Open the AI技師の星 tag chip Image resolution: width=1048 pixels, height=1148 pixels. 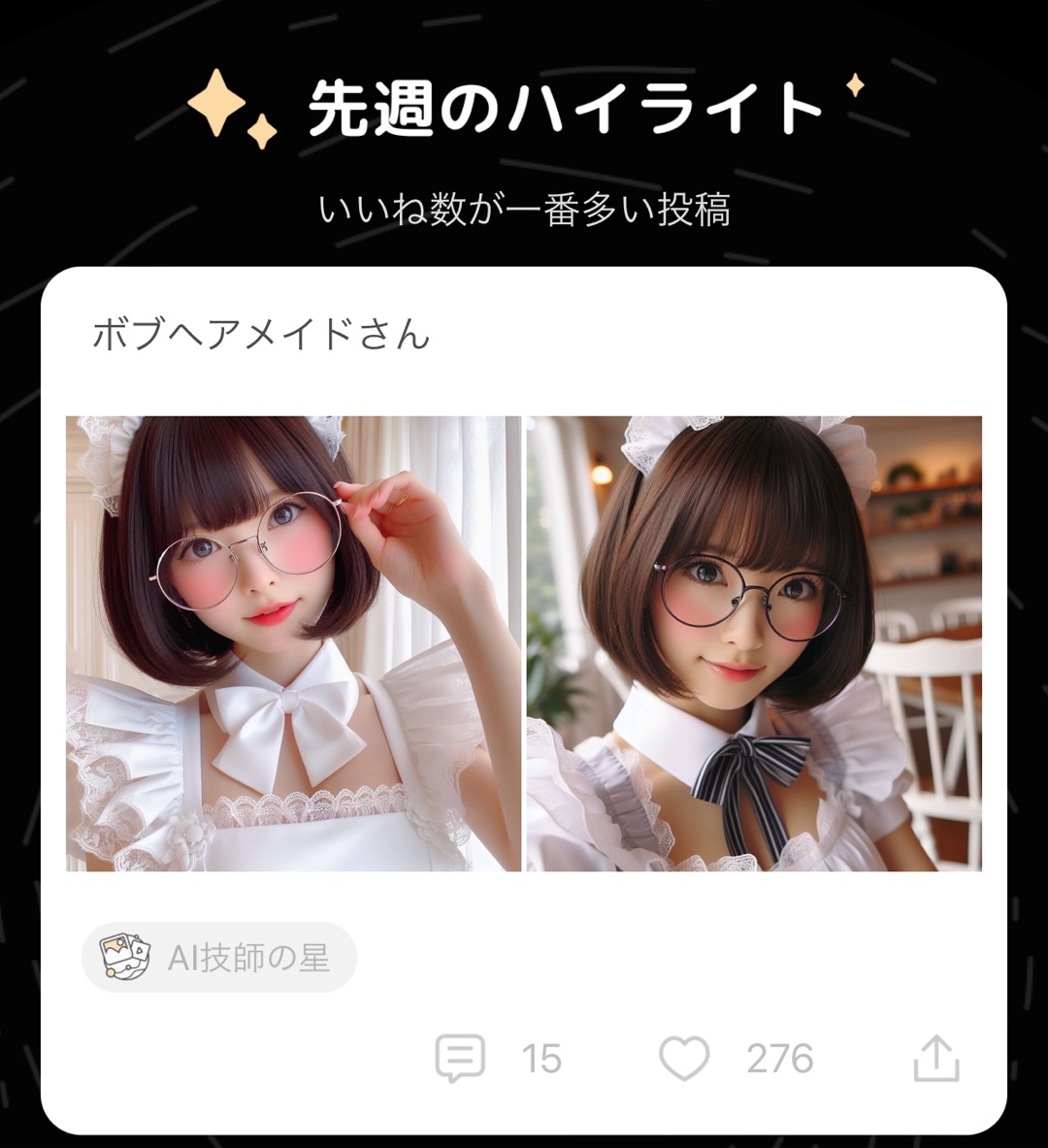pos(219,958)
